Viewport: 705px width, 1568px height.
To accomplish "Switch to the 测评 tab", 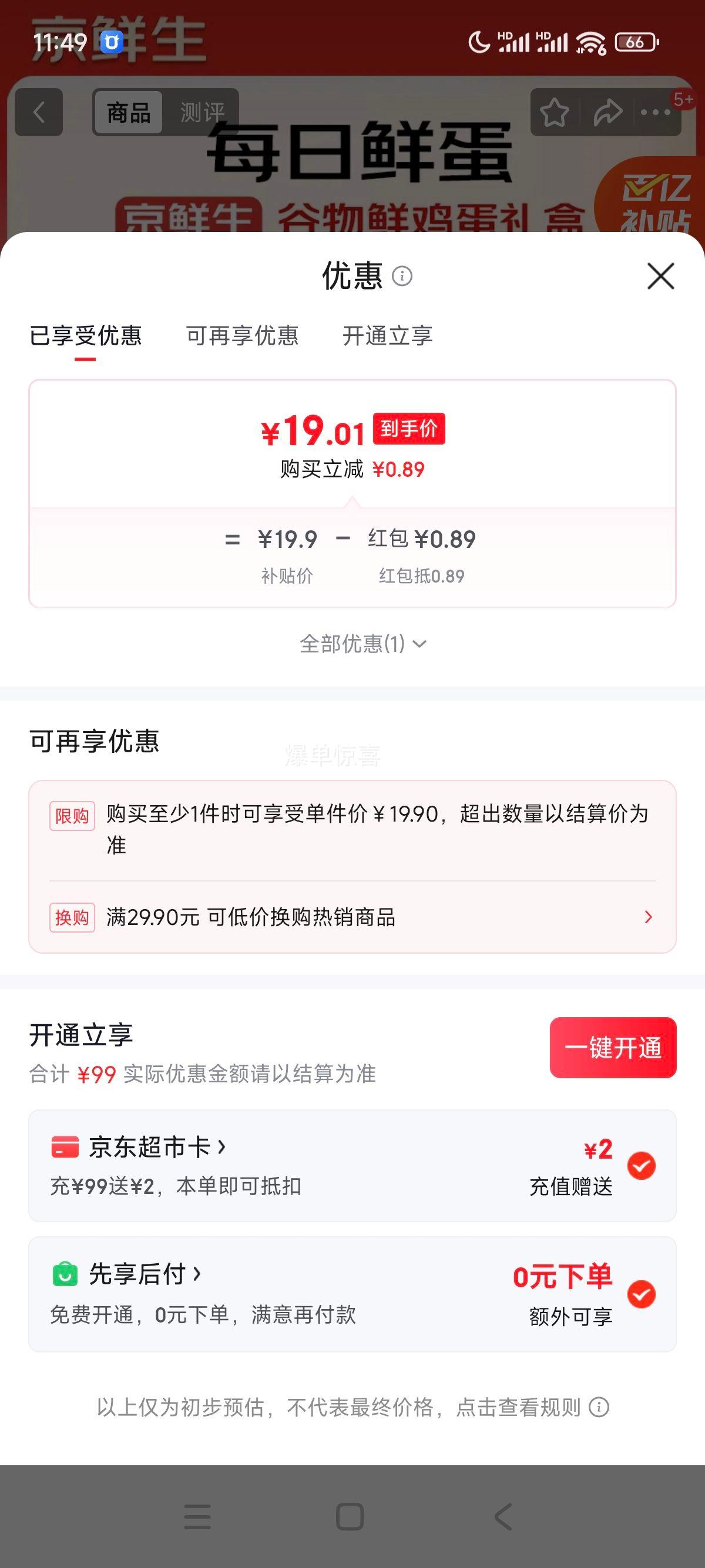I will [201, 112].
